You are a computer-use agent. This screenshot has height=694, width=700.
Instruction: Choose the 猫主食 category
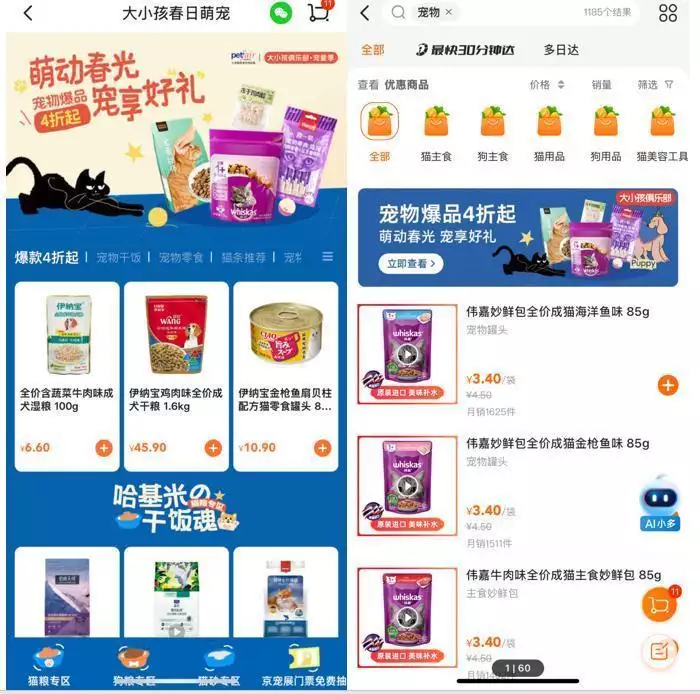436,134
